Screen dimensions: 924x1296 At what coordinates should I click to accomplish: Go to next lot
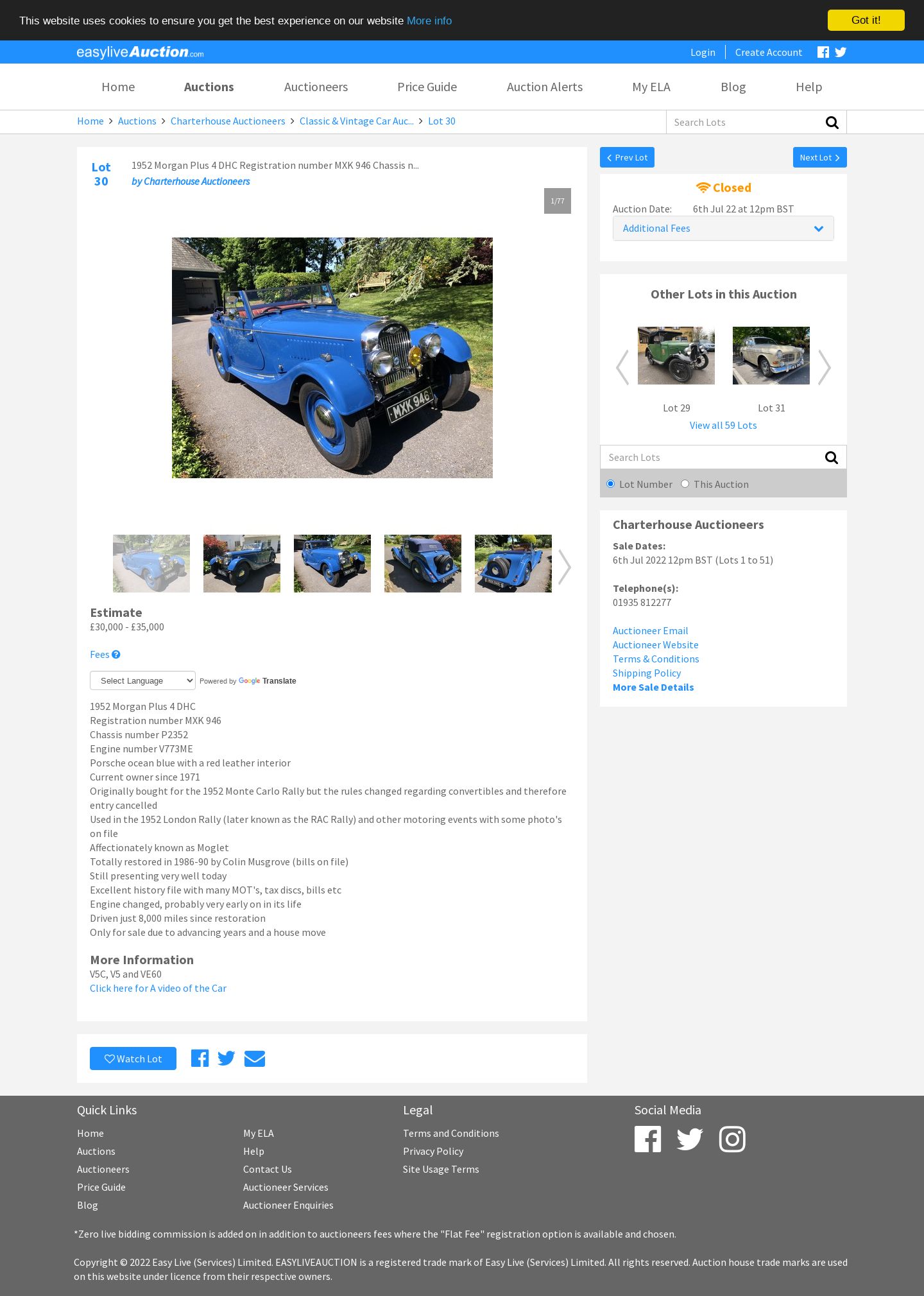pyautogui.click(x=819, y=157)
